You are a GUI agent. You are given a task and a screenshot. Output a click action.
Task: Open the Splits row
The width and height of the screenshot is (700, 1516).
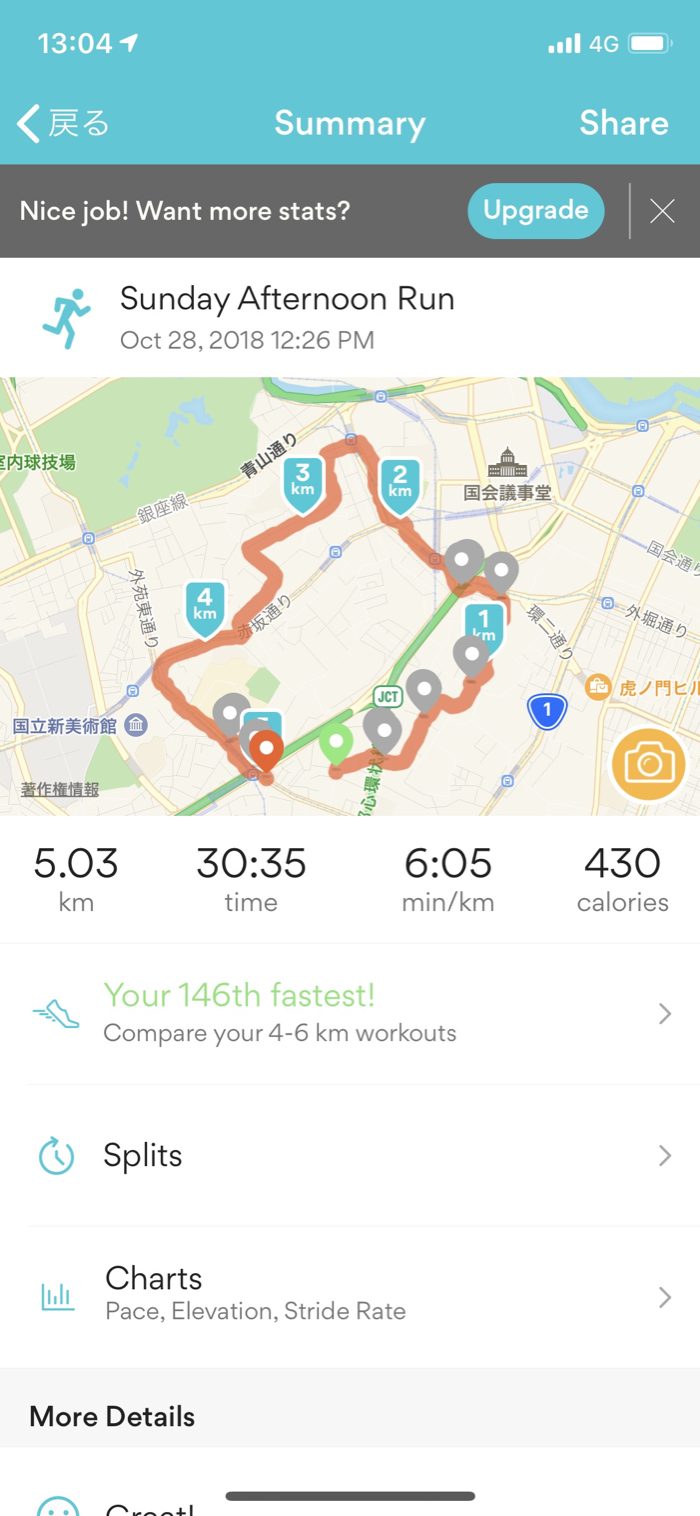350,1156
